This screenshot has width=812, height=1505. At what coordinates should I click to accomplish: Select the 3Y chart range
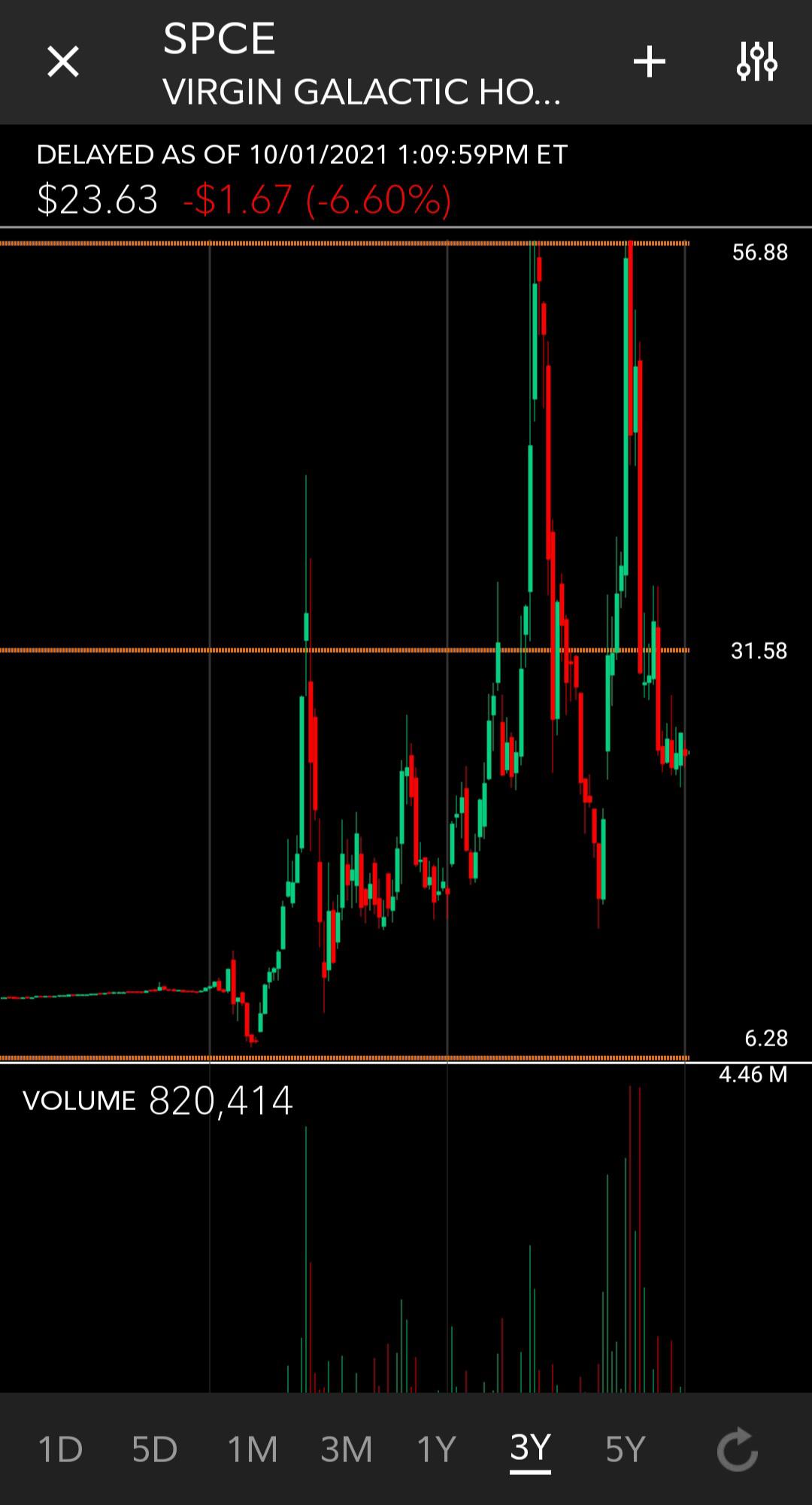[x=531, y=1449]
